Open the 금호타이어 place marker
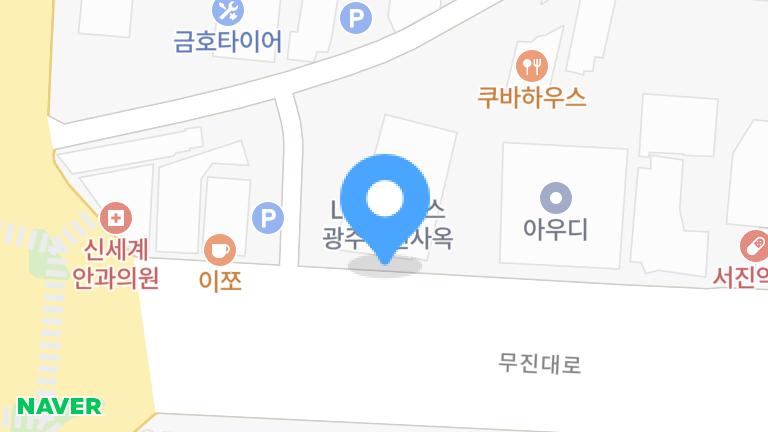 point(228,13)
